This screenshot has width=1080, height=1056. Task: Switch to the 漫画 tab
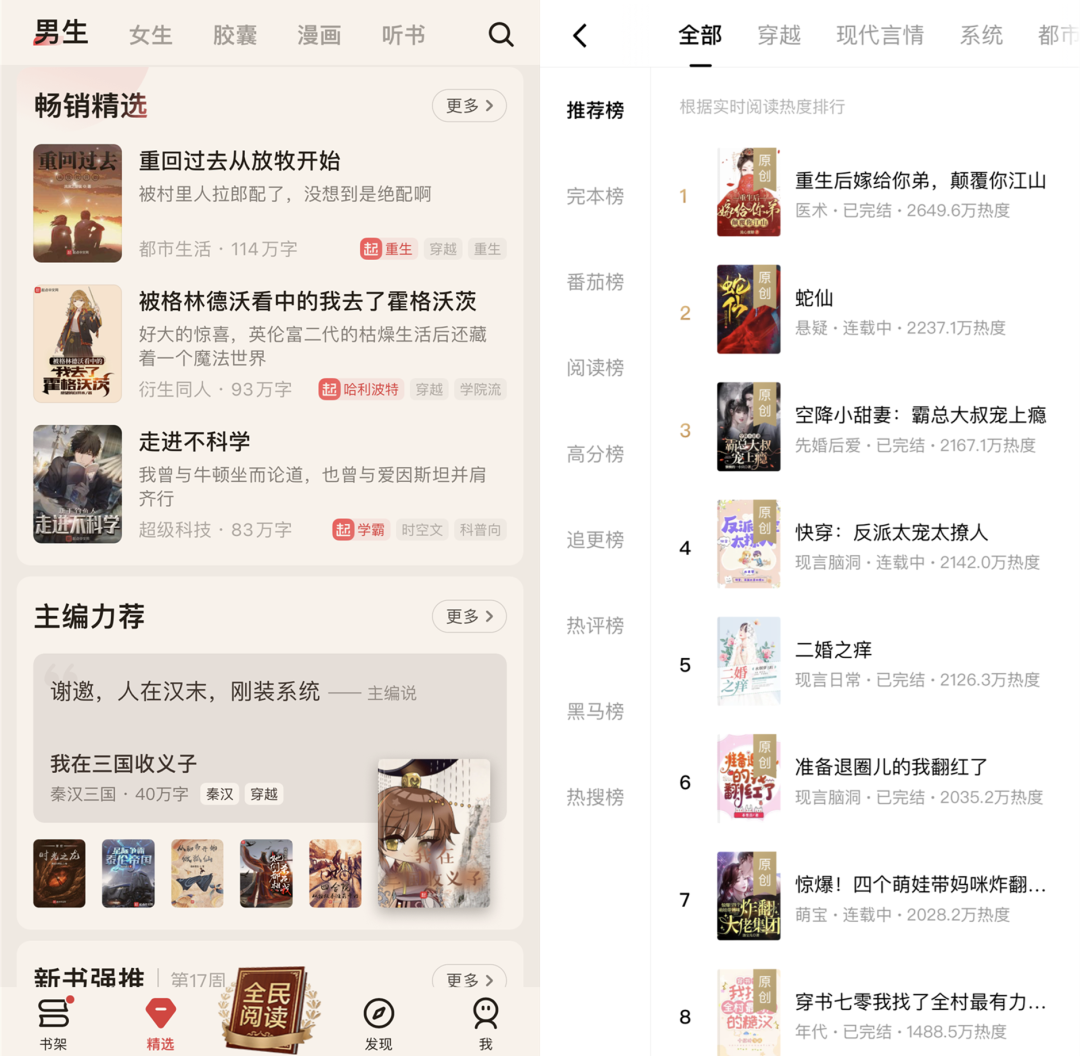(319, 35)
